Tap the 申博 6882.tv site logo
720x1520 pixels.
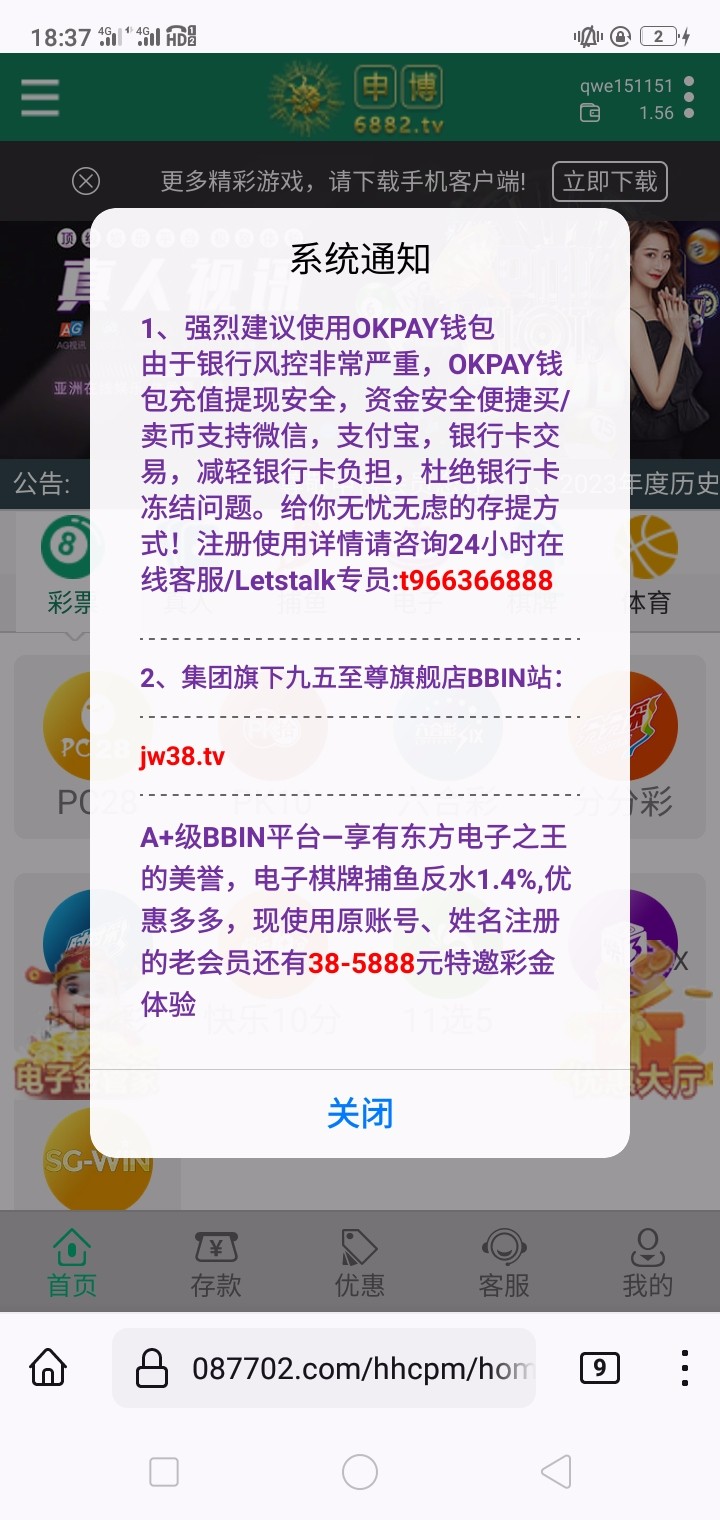pos(360,97)
